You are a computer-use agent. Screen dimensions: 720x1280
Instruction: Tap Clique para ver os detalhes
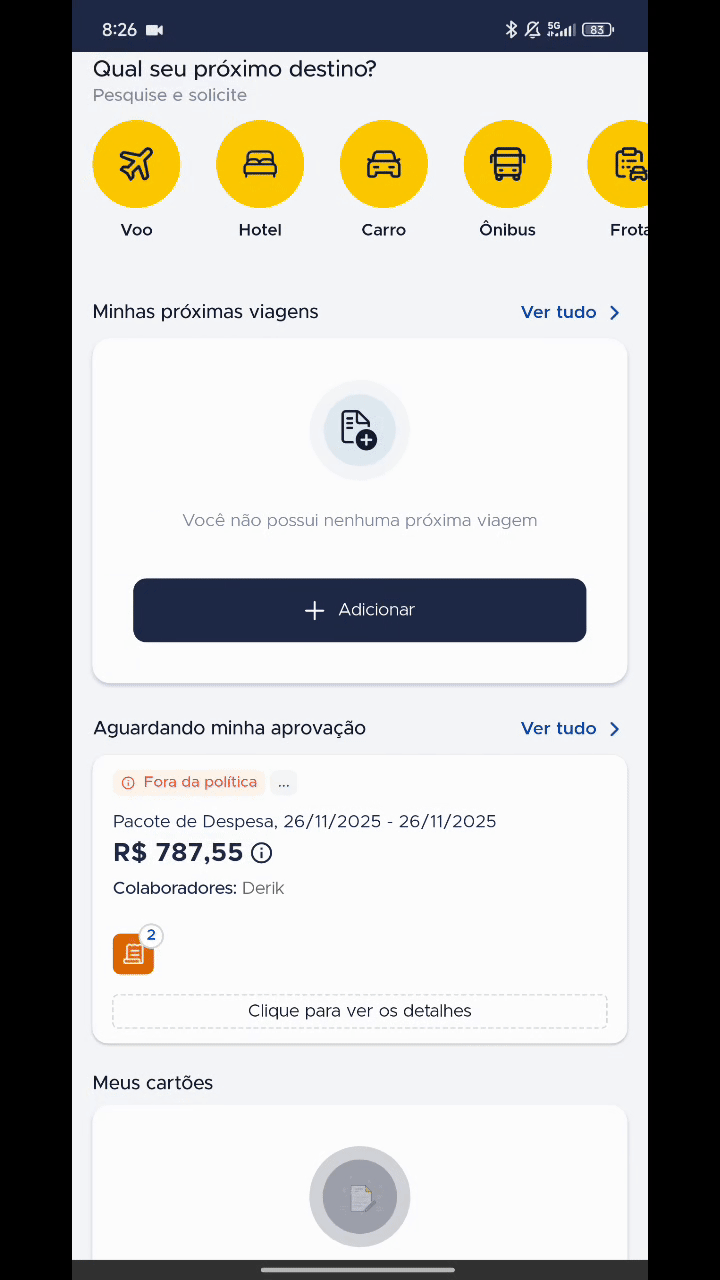[359, 1011]
